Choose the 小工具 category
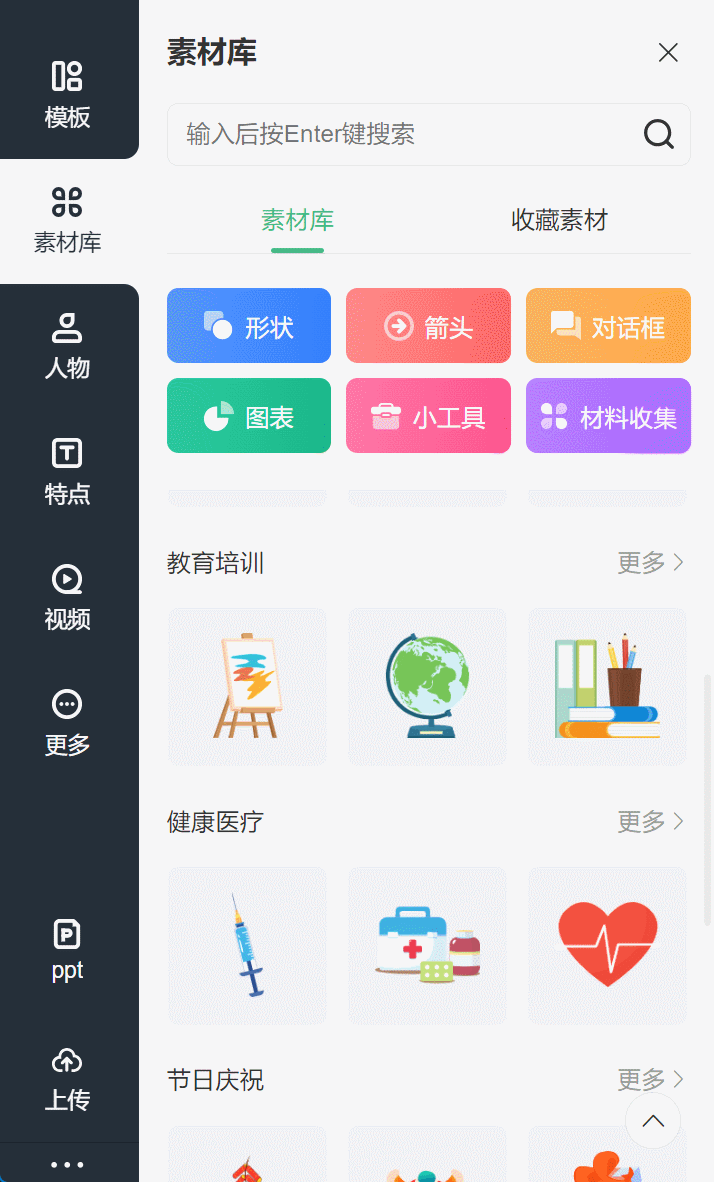Viewport: 714px width, 1182px height. click(428, 415)
